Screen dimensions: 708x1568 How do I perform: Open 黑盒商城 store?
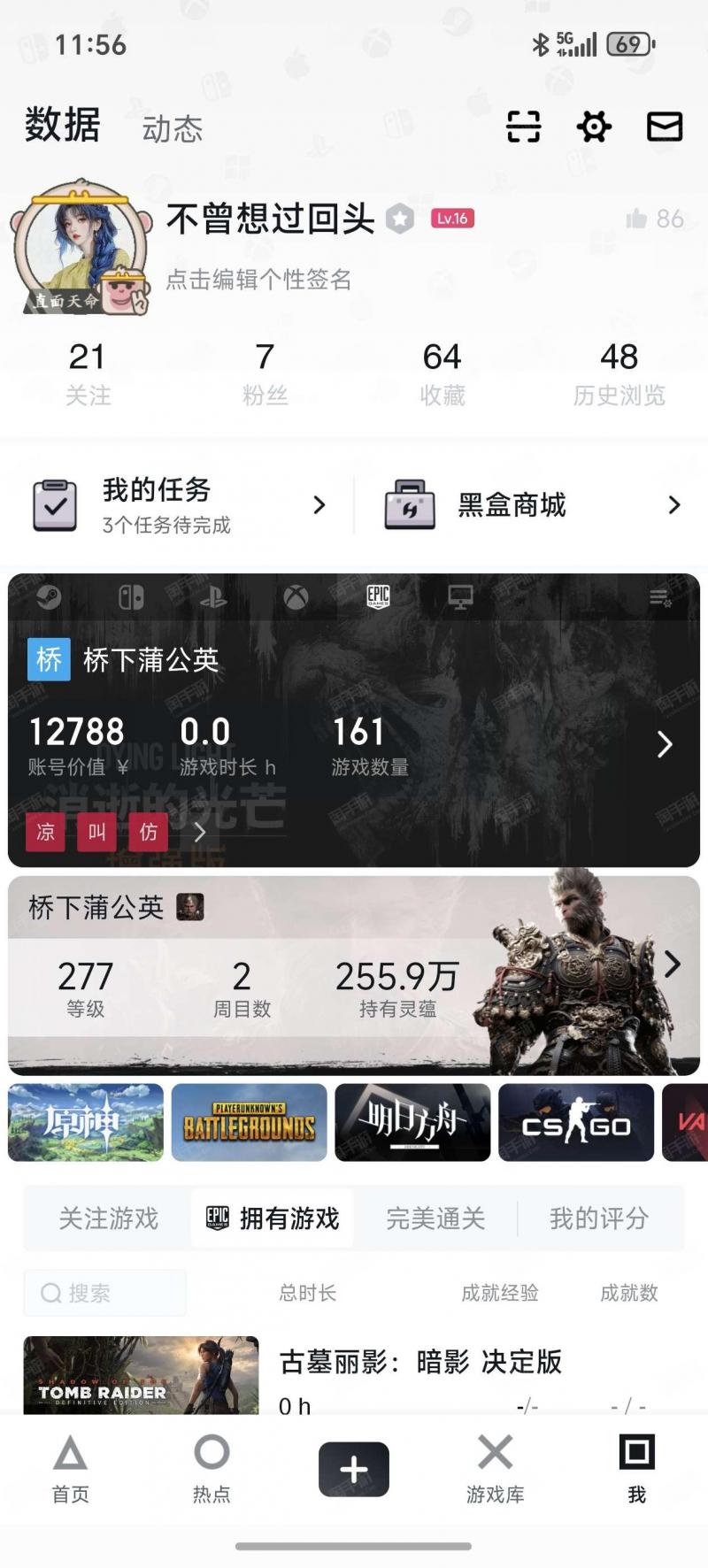tap(533, 505)
